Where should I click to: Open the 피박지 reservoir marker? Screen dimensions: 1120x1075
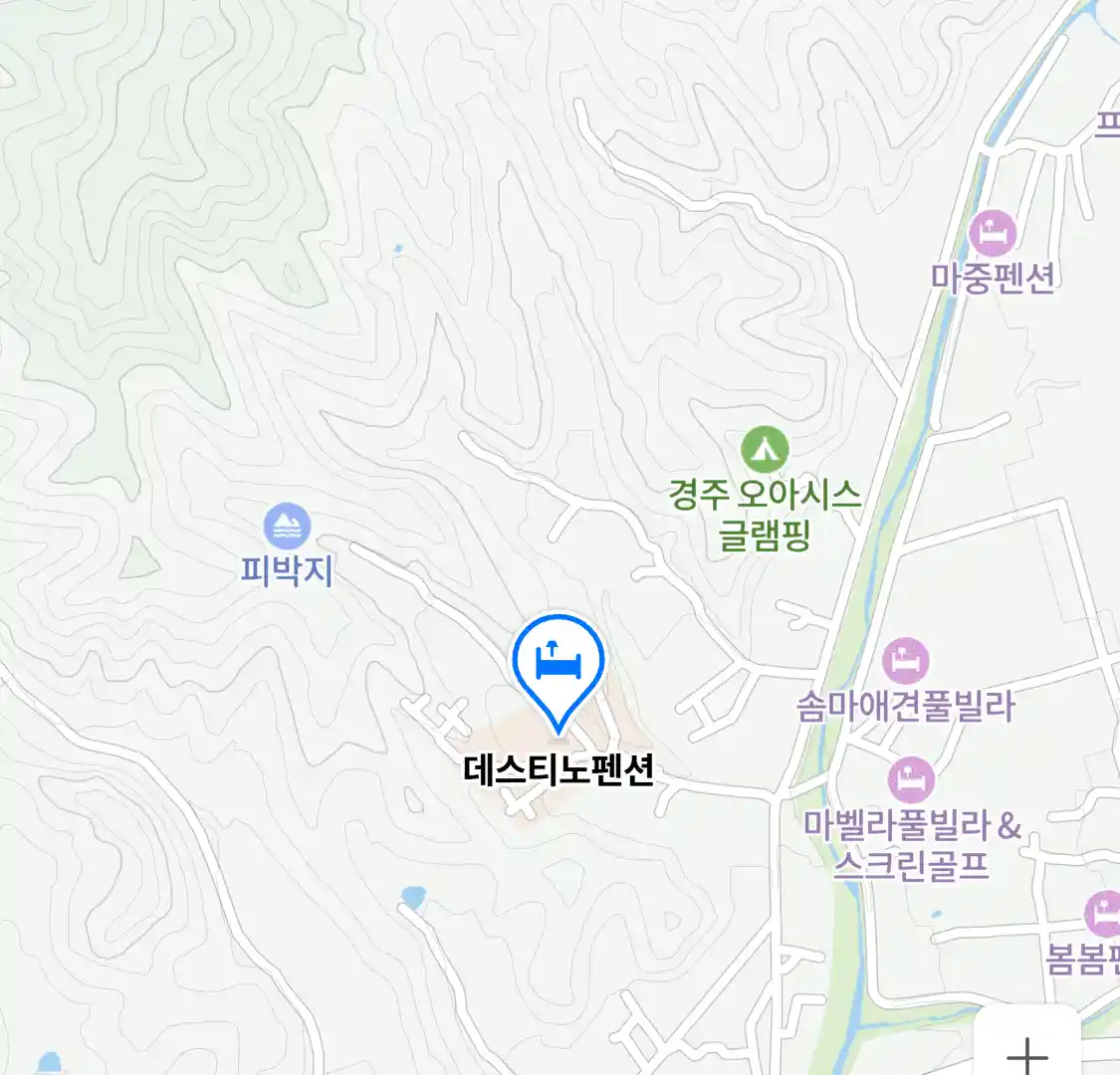[x=287, y=527]
